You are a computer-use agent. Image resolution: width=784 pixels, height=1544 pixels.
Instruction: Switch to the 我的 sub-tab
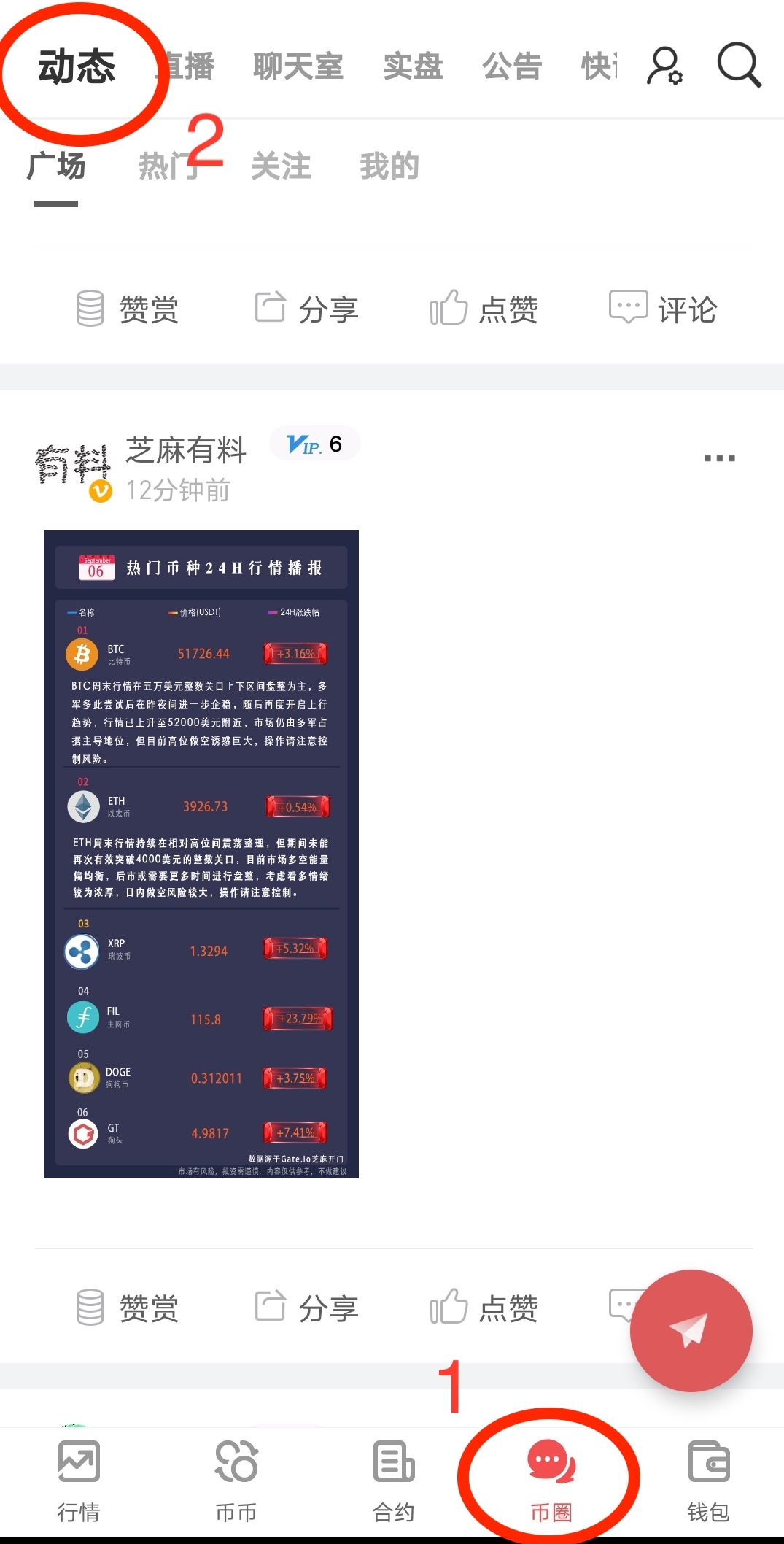[x=389, y=166]
